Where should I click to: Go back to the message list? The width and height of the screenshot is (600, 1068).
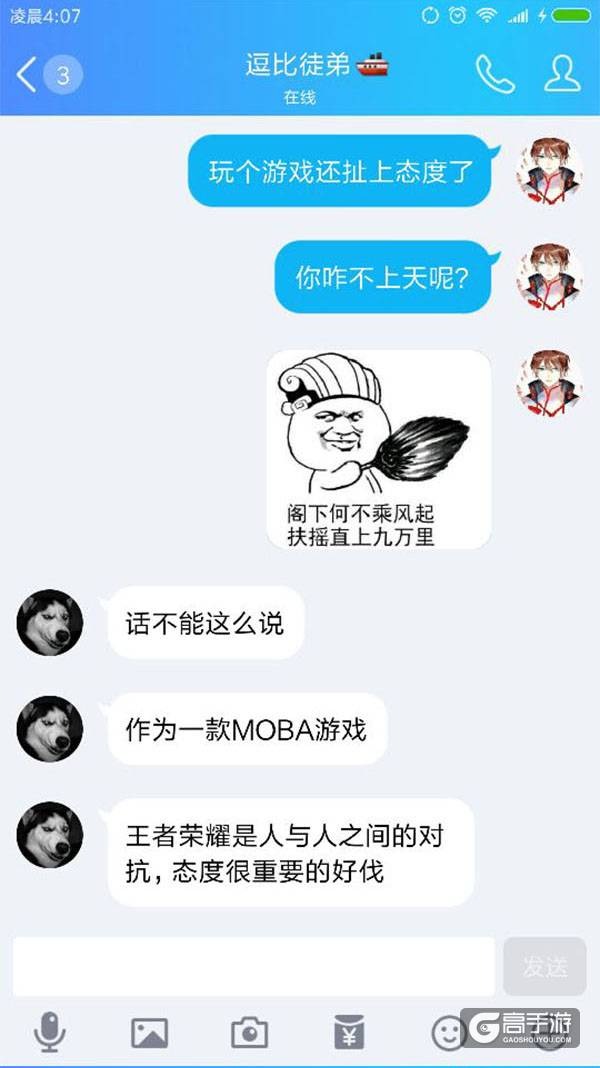28,75
